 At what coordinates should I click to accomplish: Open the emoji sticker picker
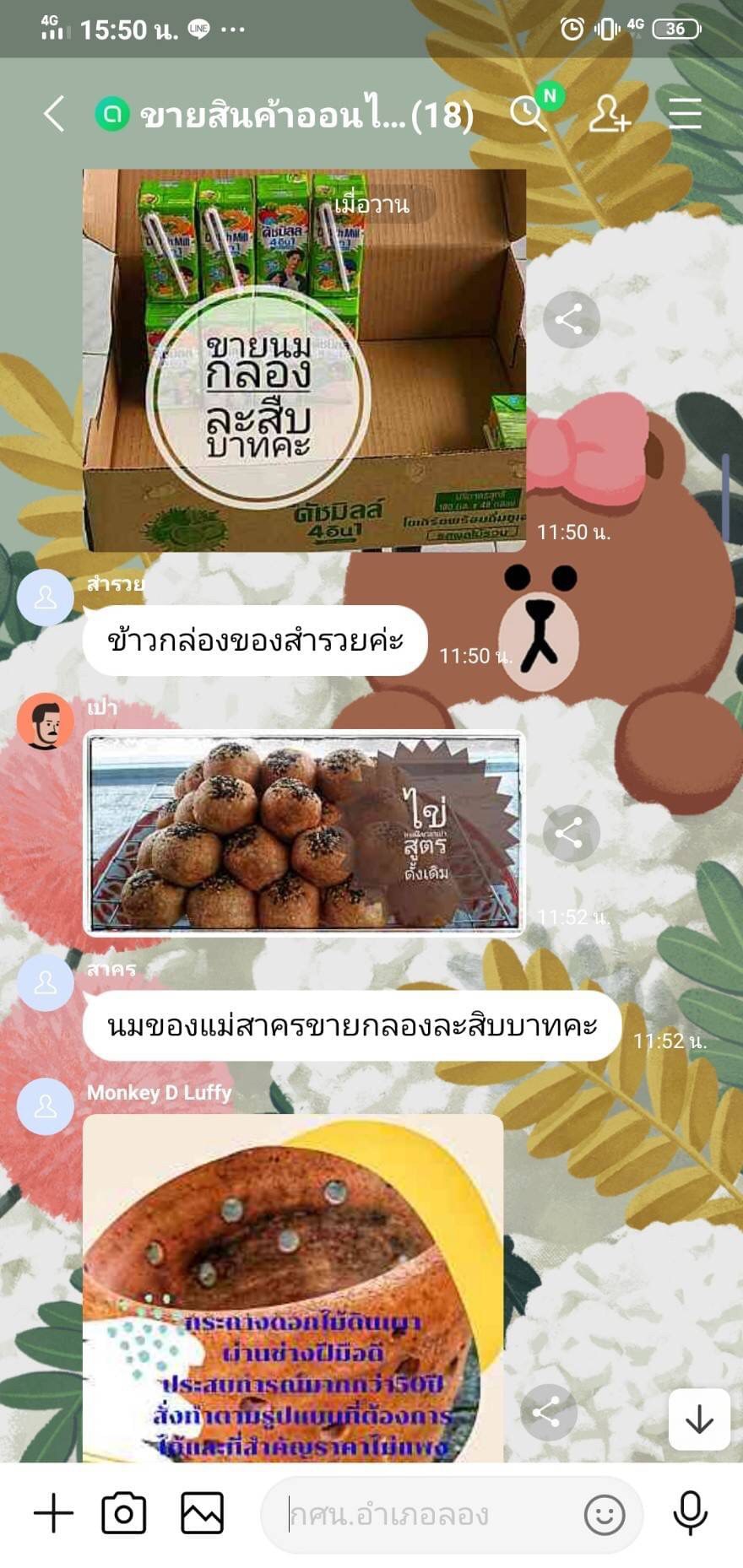(x=605, y=1515)
